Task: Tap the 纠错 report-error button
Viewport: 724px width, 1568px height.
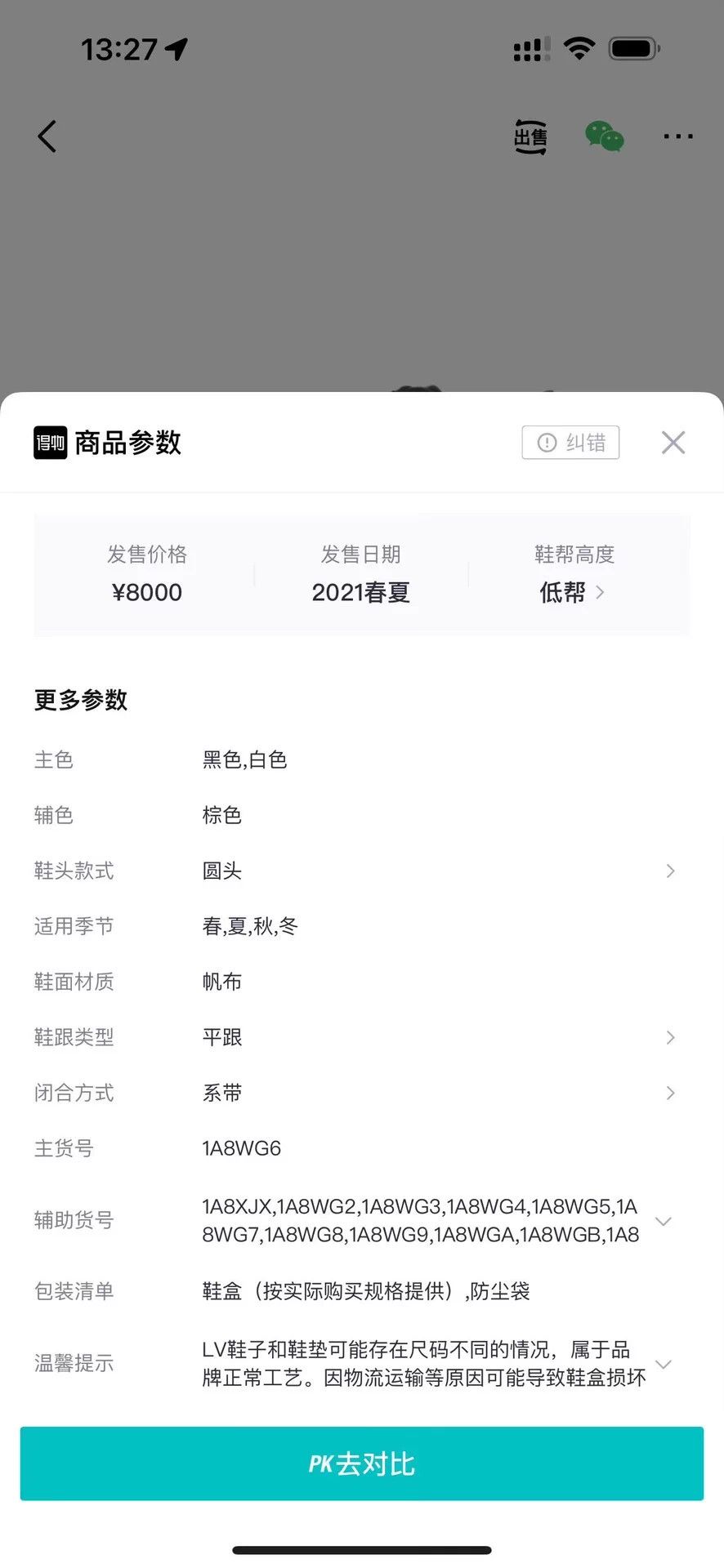Action: coord(570,443)
